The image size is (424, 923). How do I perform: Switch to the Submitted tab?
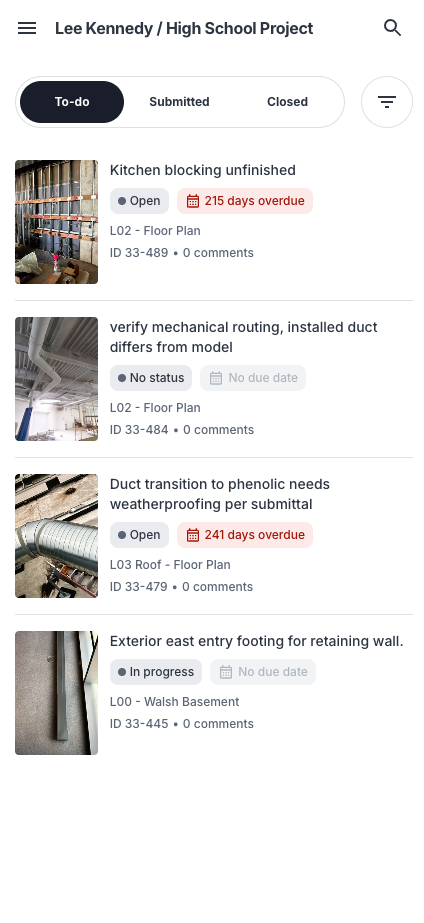tap(179, 102)
